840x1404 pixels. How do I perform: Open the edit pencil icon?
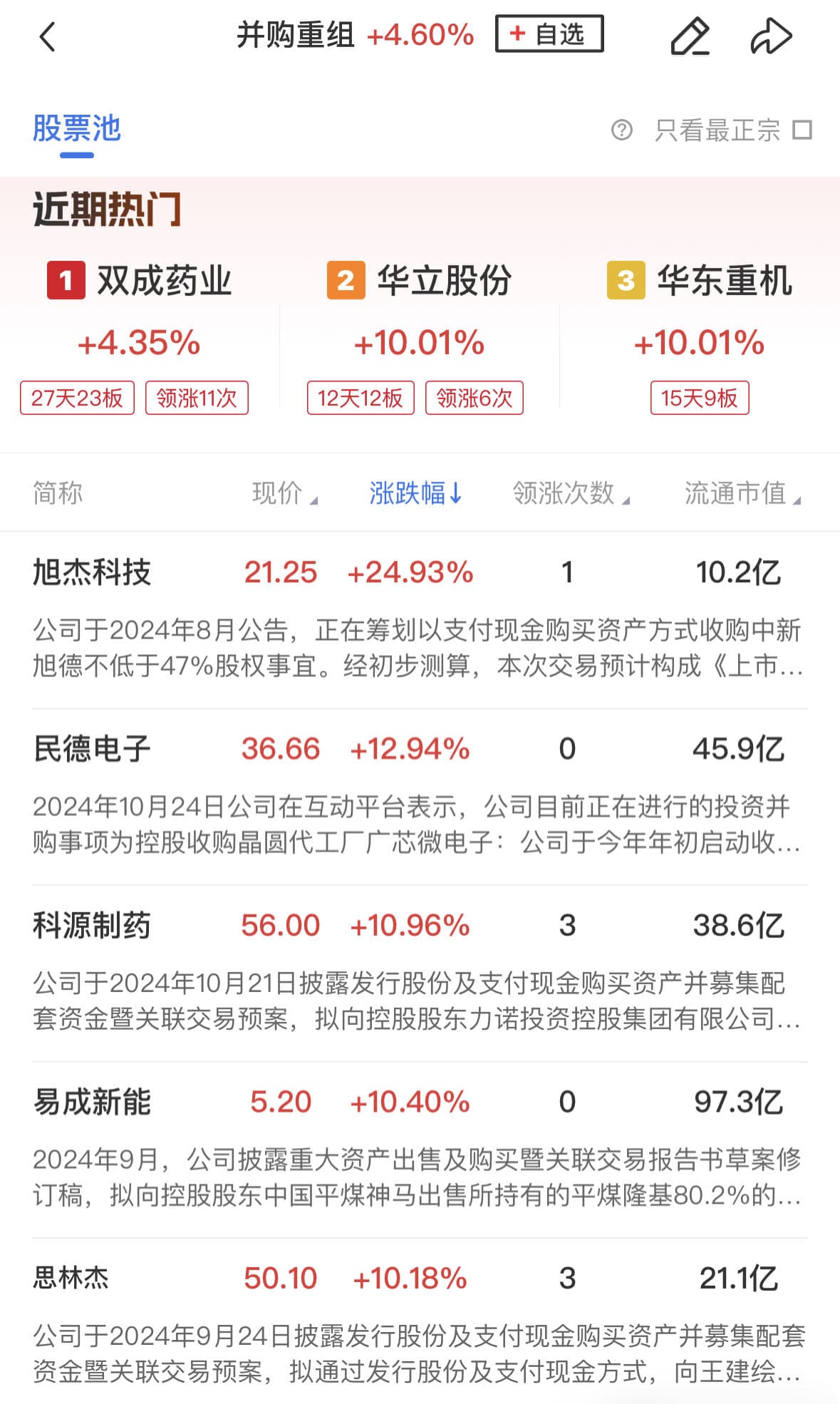click(x=690, y=36)
